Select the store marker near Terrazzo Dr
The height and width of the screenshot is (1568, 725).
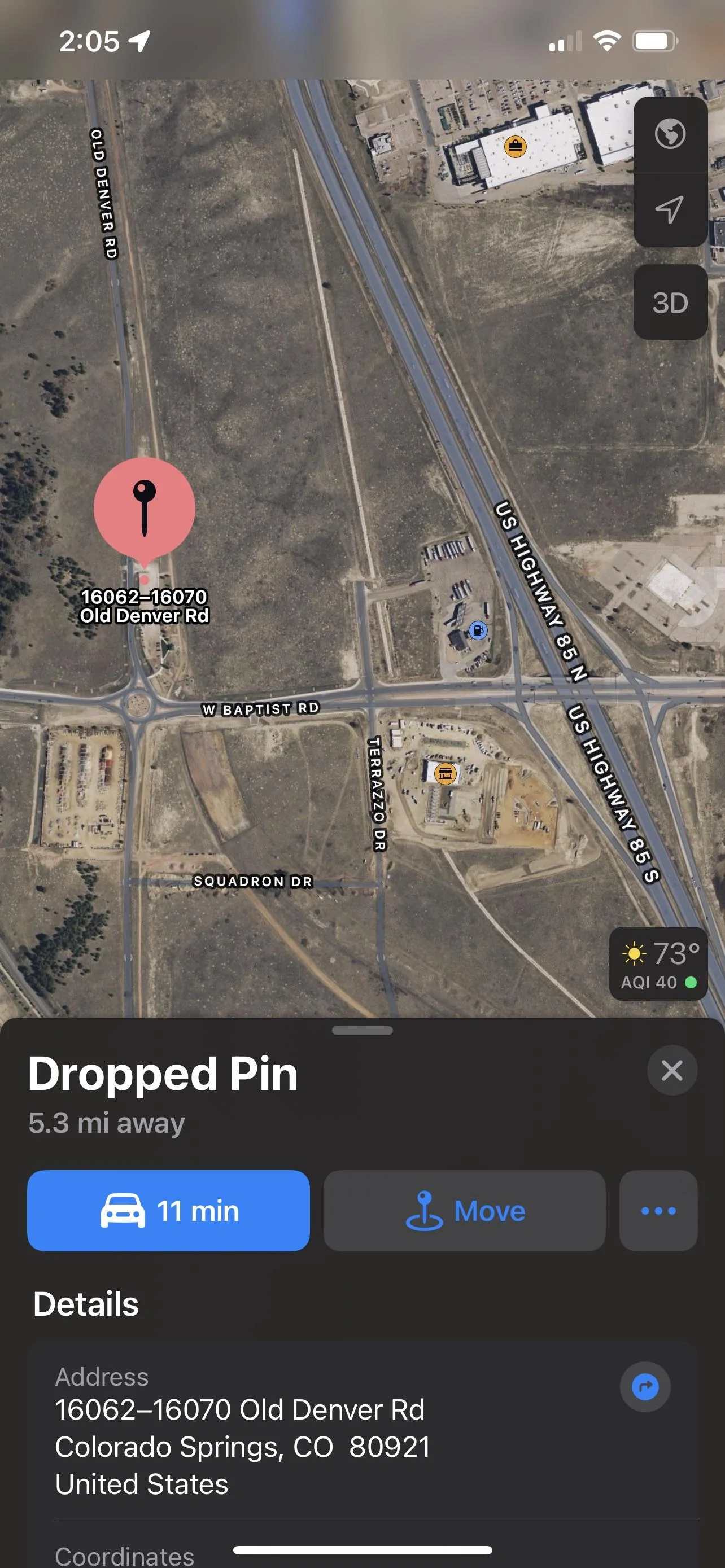pos(446,774)
